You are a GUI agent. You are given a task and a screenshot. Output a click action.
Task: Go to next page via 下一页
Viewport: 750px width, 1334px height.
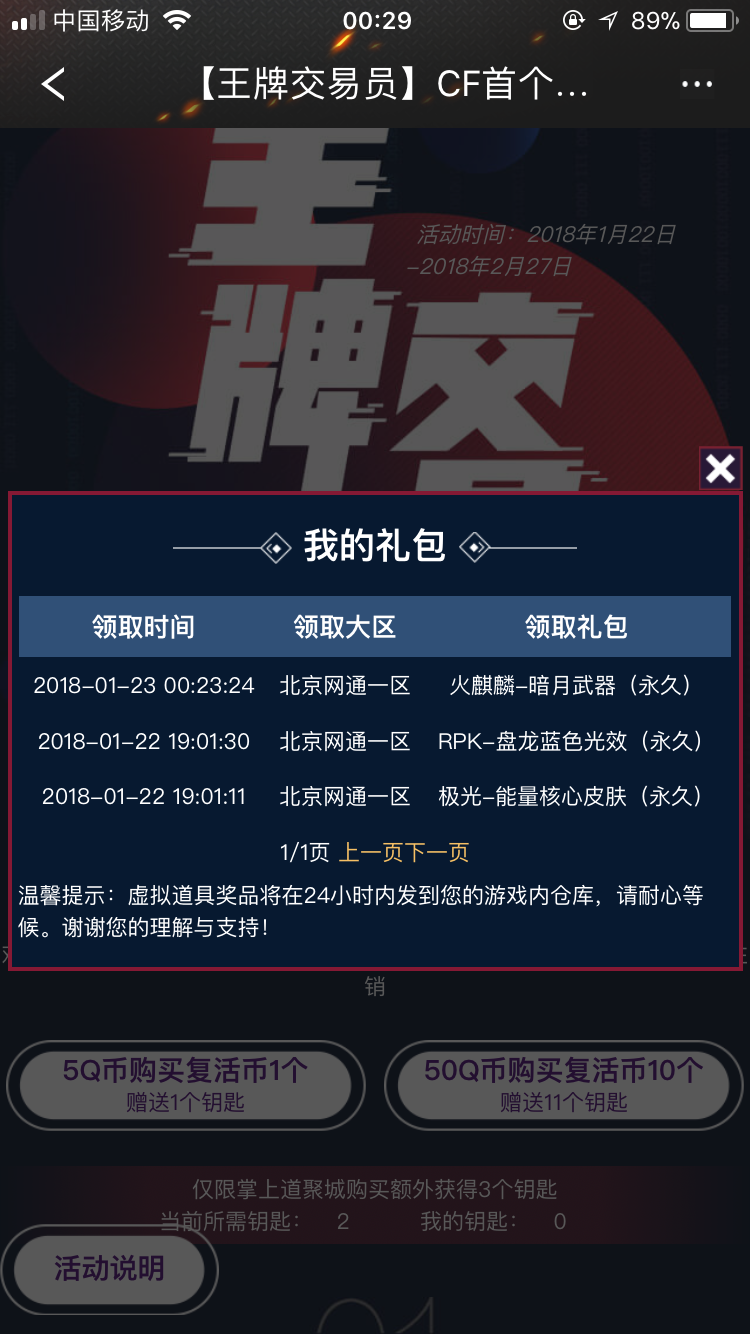pyautogui.click(x=437, y=852)
